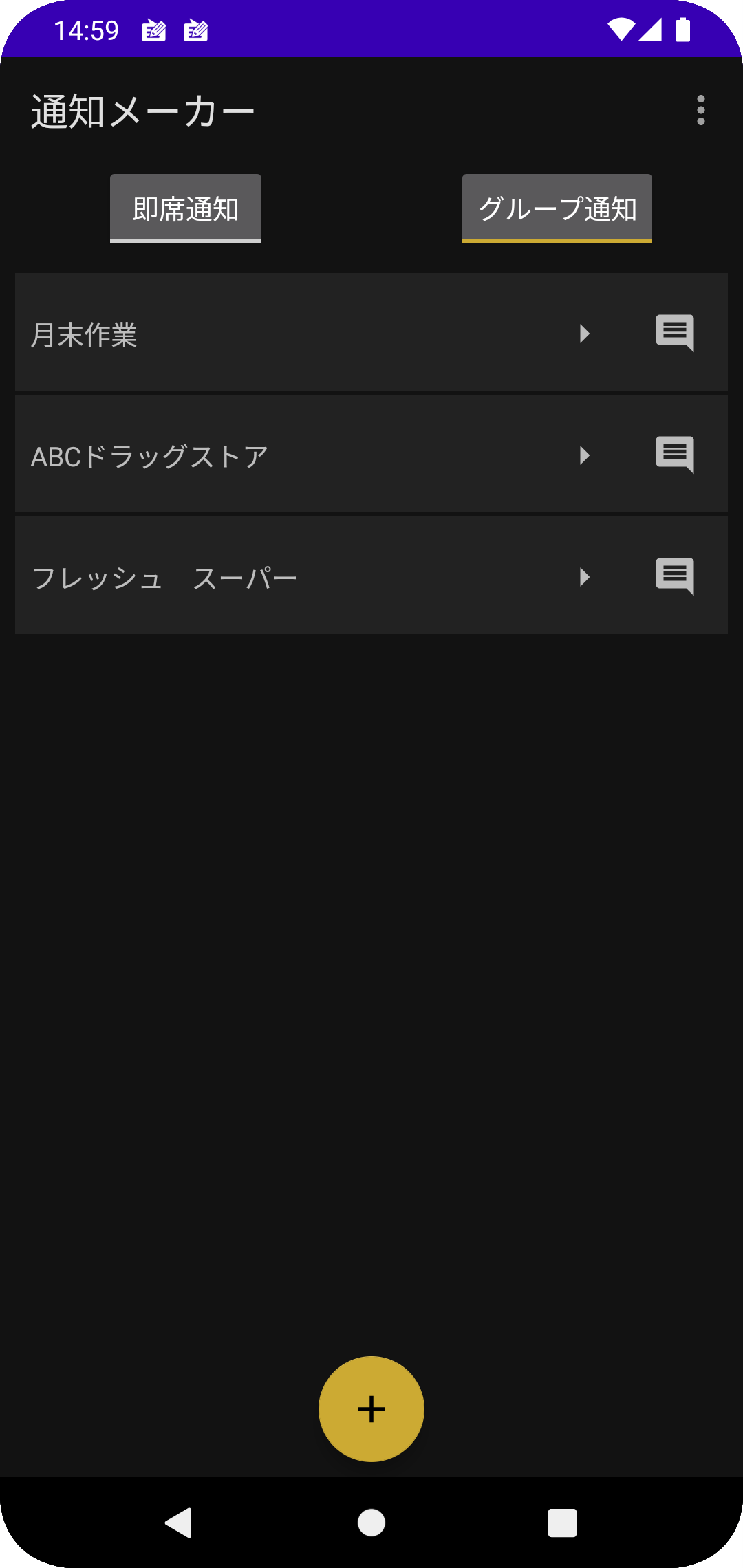Click the comment icon on ABCドラッグストア row
743x1568 pixels.
(x=676, y=455)
